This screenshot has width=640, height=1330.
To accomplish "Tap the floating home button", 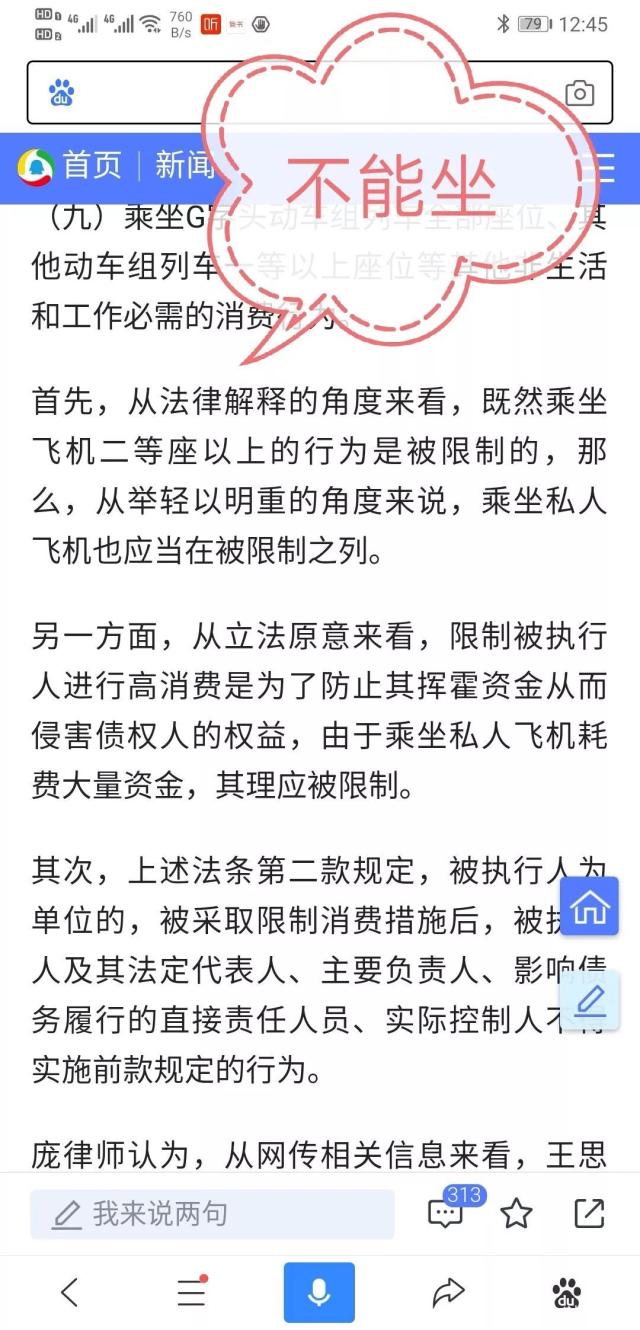I will pyautogui.click(x=589, y=907).
